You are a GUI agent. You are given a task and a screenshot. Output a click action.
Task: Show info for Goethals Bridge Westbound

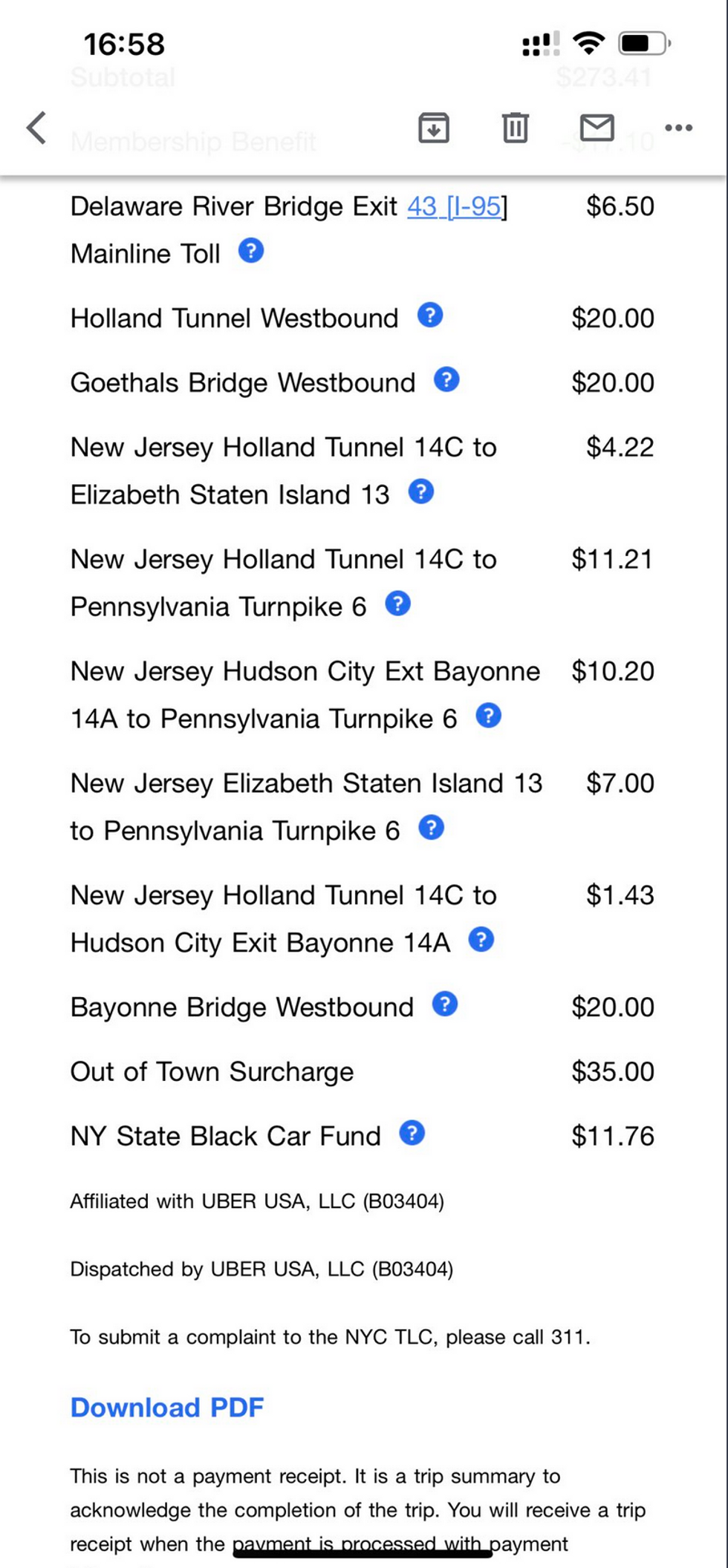click(x=446, y=379)
